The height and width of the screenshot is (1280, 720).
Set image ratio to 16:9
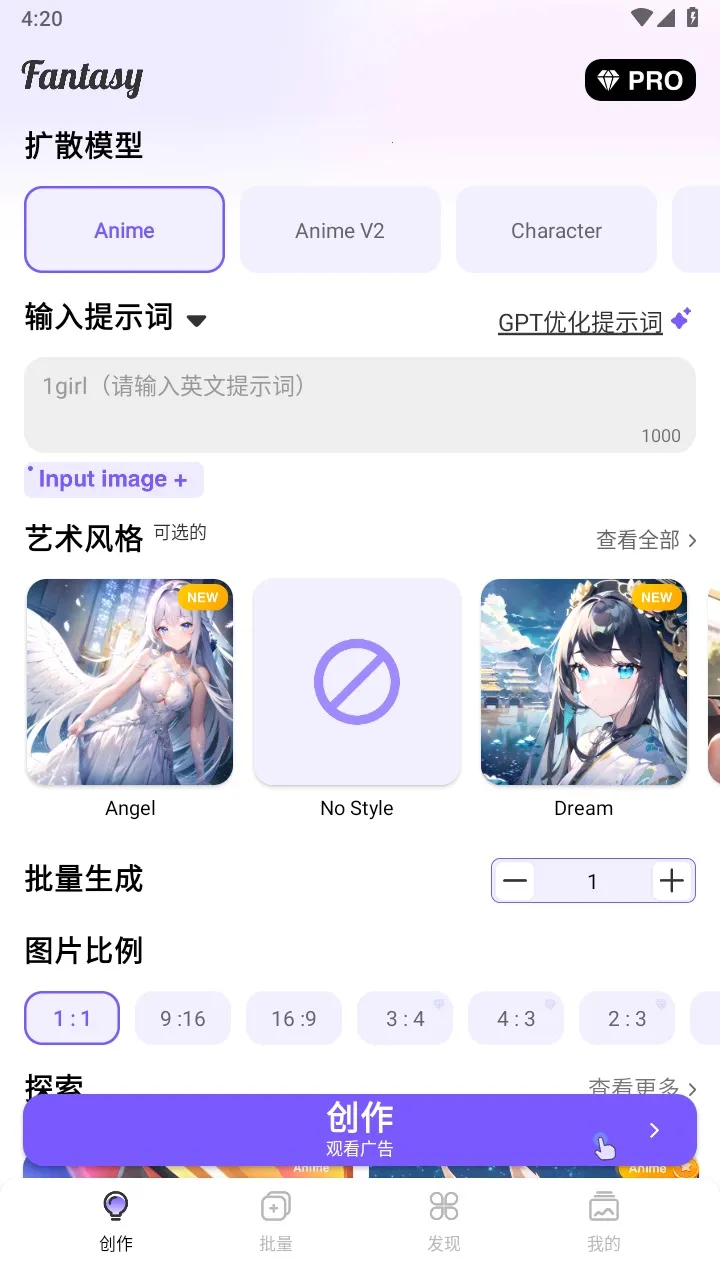[x=294, y=1018]
